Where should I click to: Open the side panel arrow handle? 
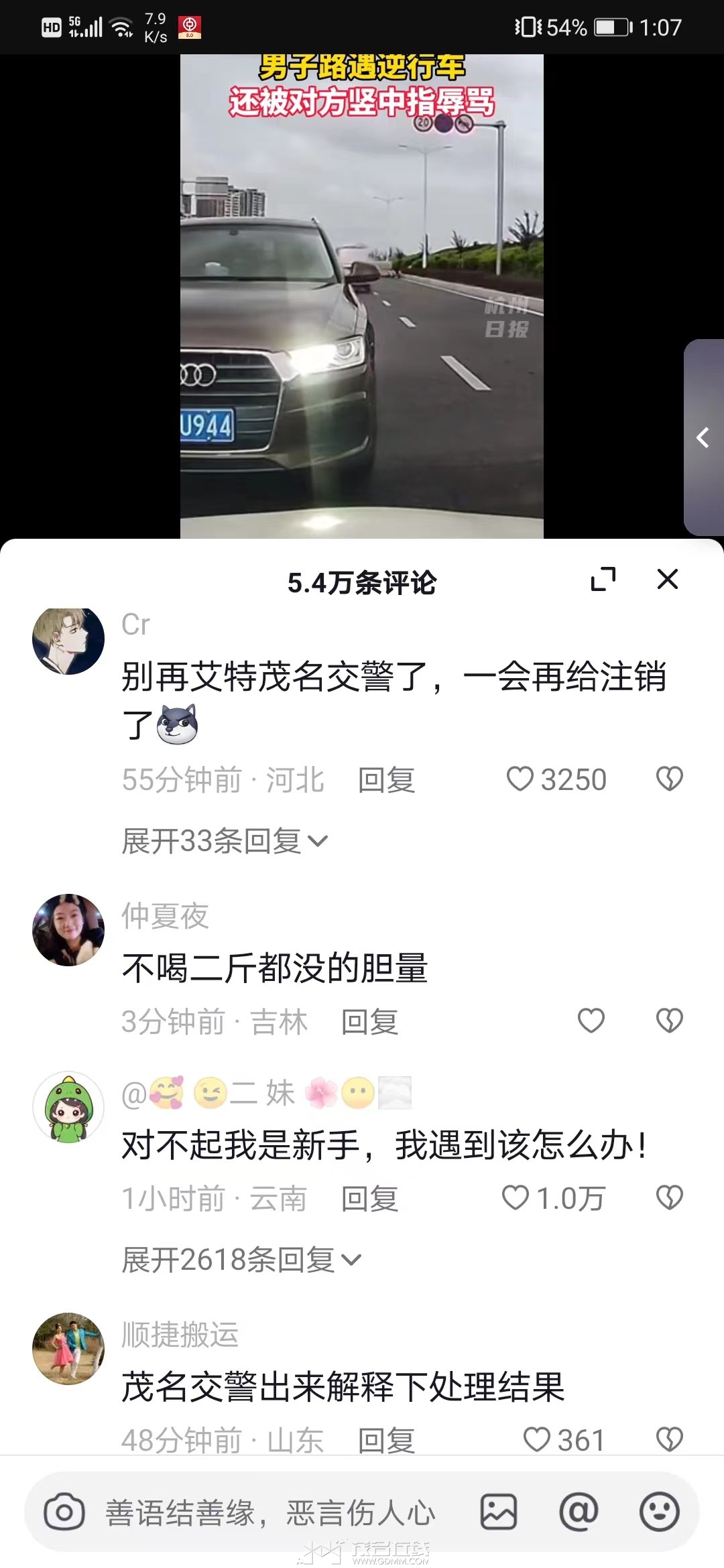[x=704, y=438]
